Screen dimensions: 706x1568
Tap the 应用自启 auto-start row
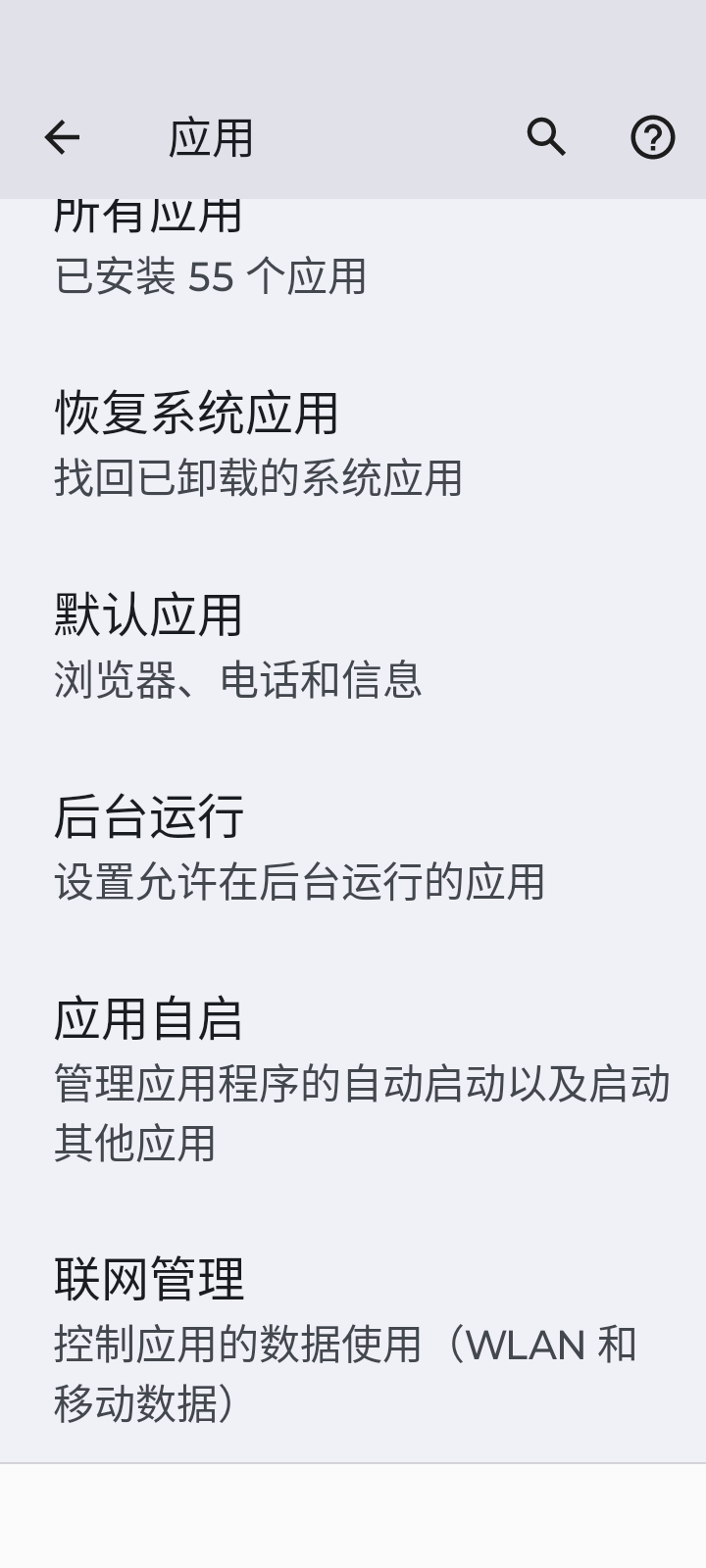pos(353,1080)
